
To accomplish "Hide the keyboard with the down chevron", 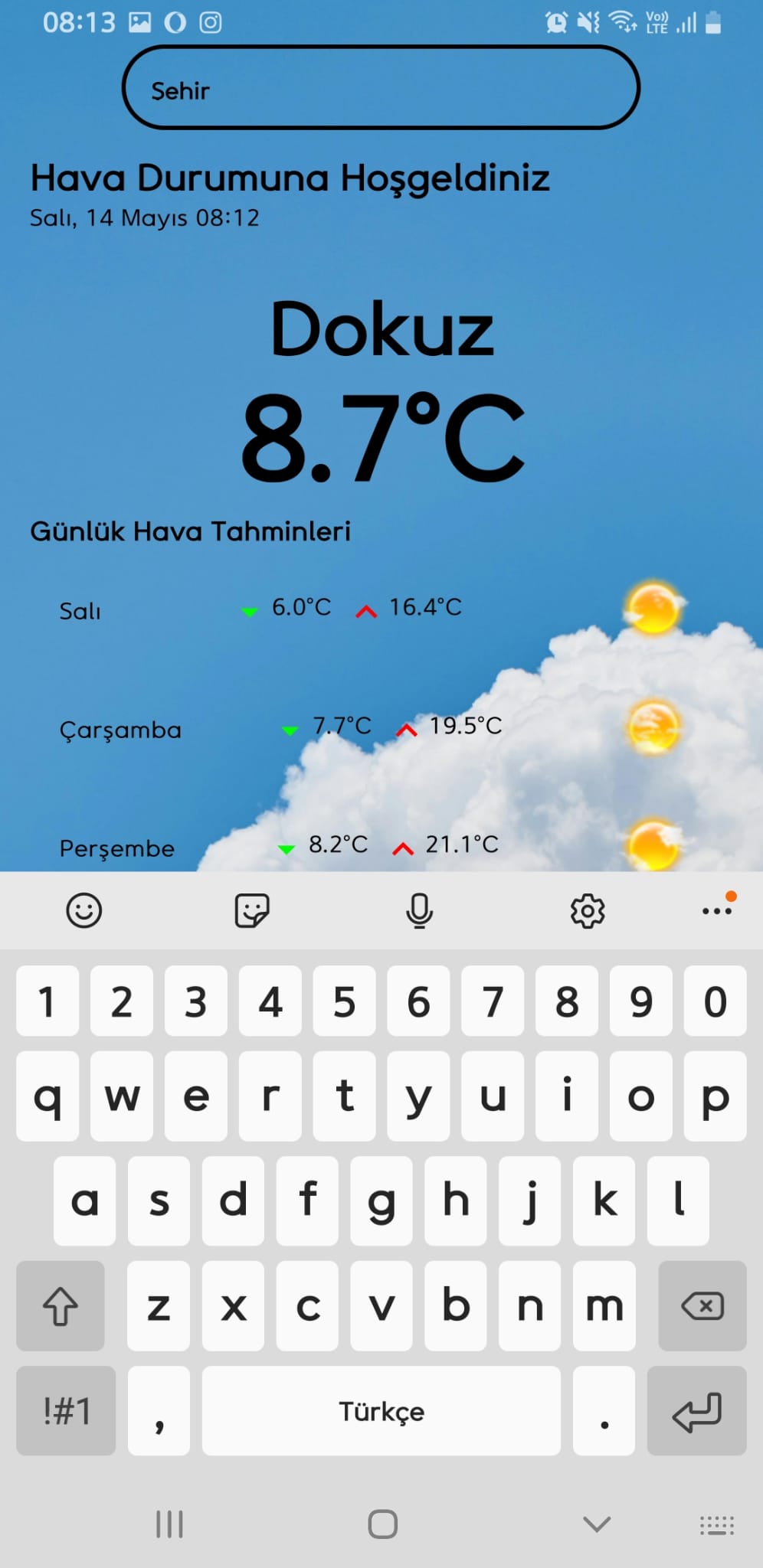I will 597,1524.
